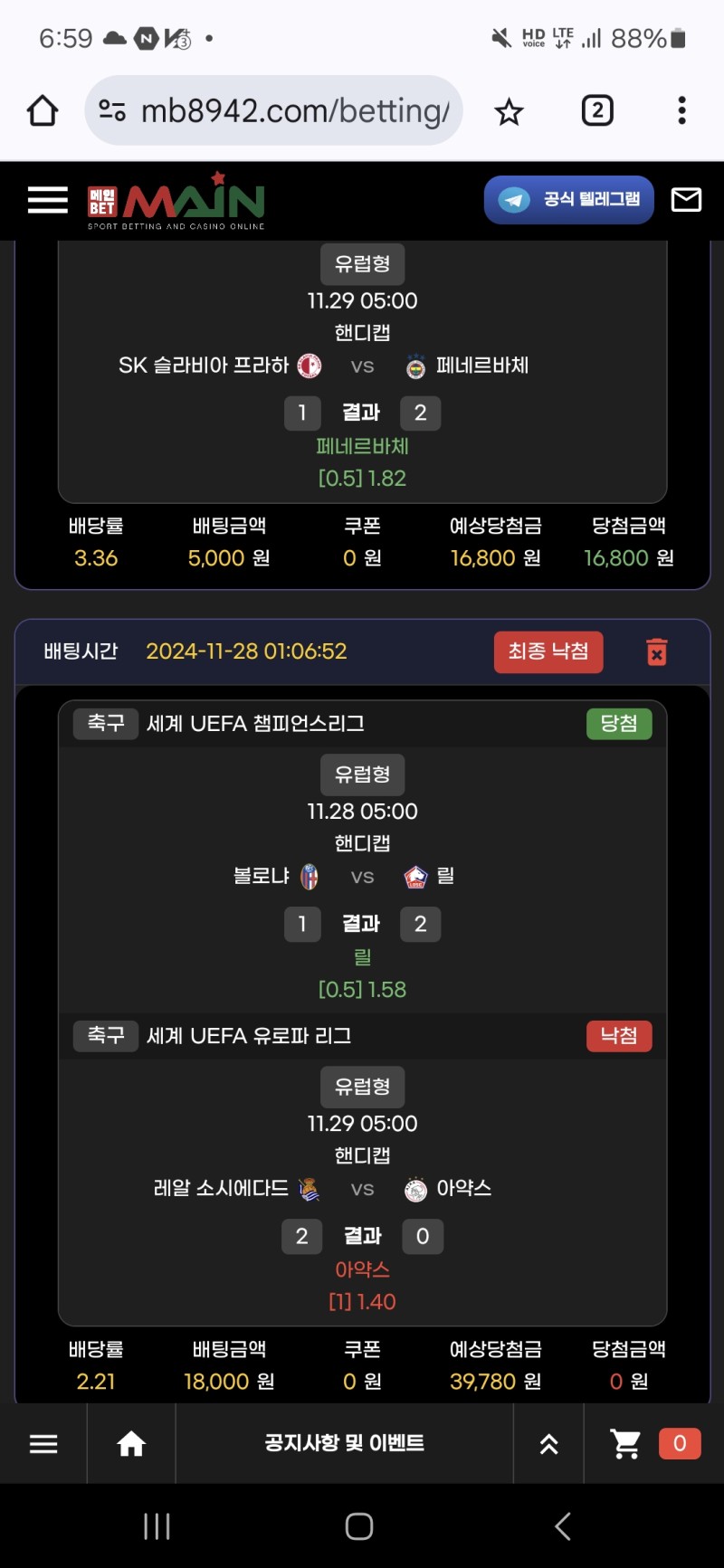This screenshot has height=1568, width=724.
Task: Open the bottom bar menu icon
Action: pos(43,1444)
